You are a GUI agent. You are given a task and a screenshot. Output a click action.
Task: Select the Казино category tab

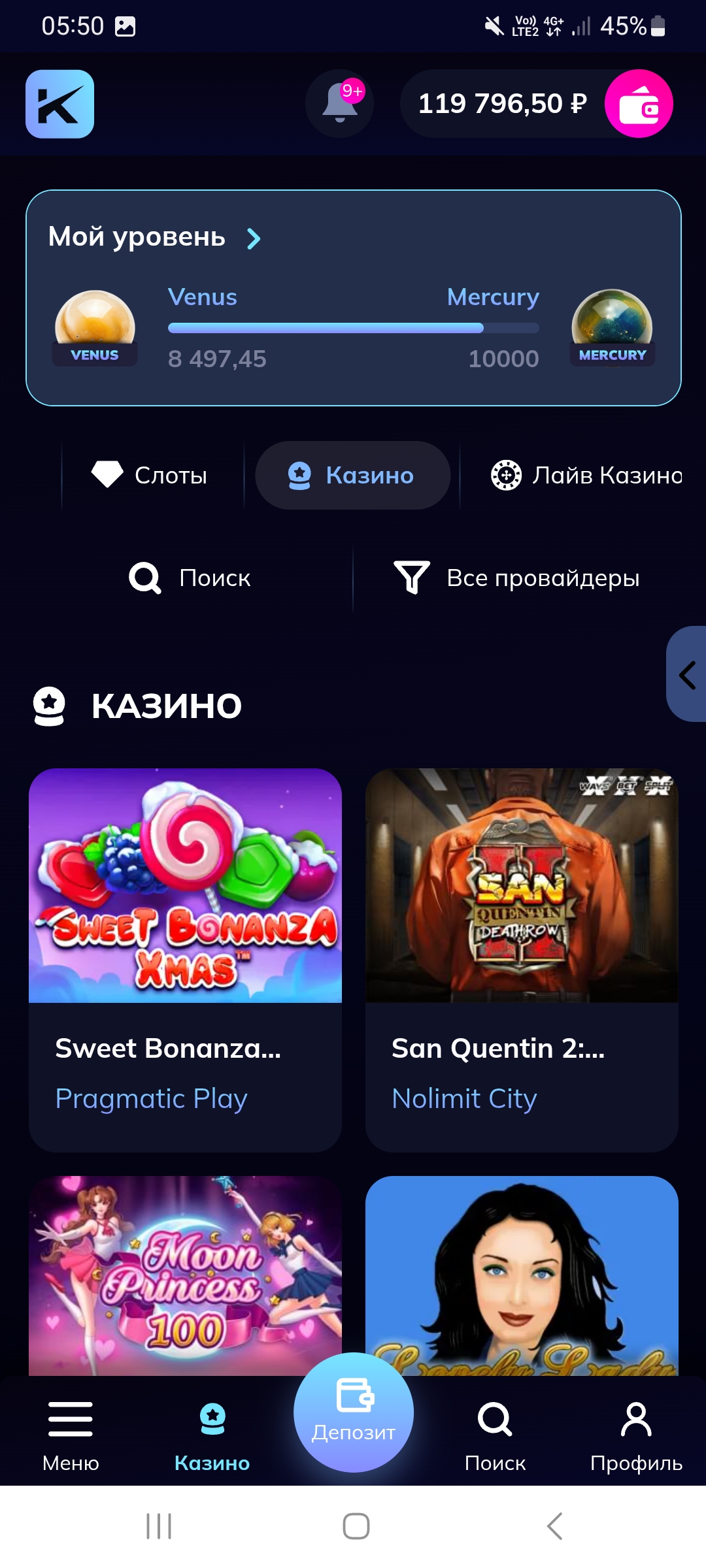coord(352,475)
